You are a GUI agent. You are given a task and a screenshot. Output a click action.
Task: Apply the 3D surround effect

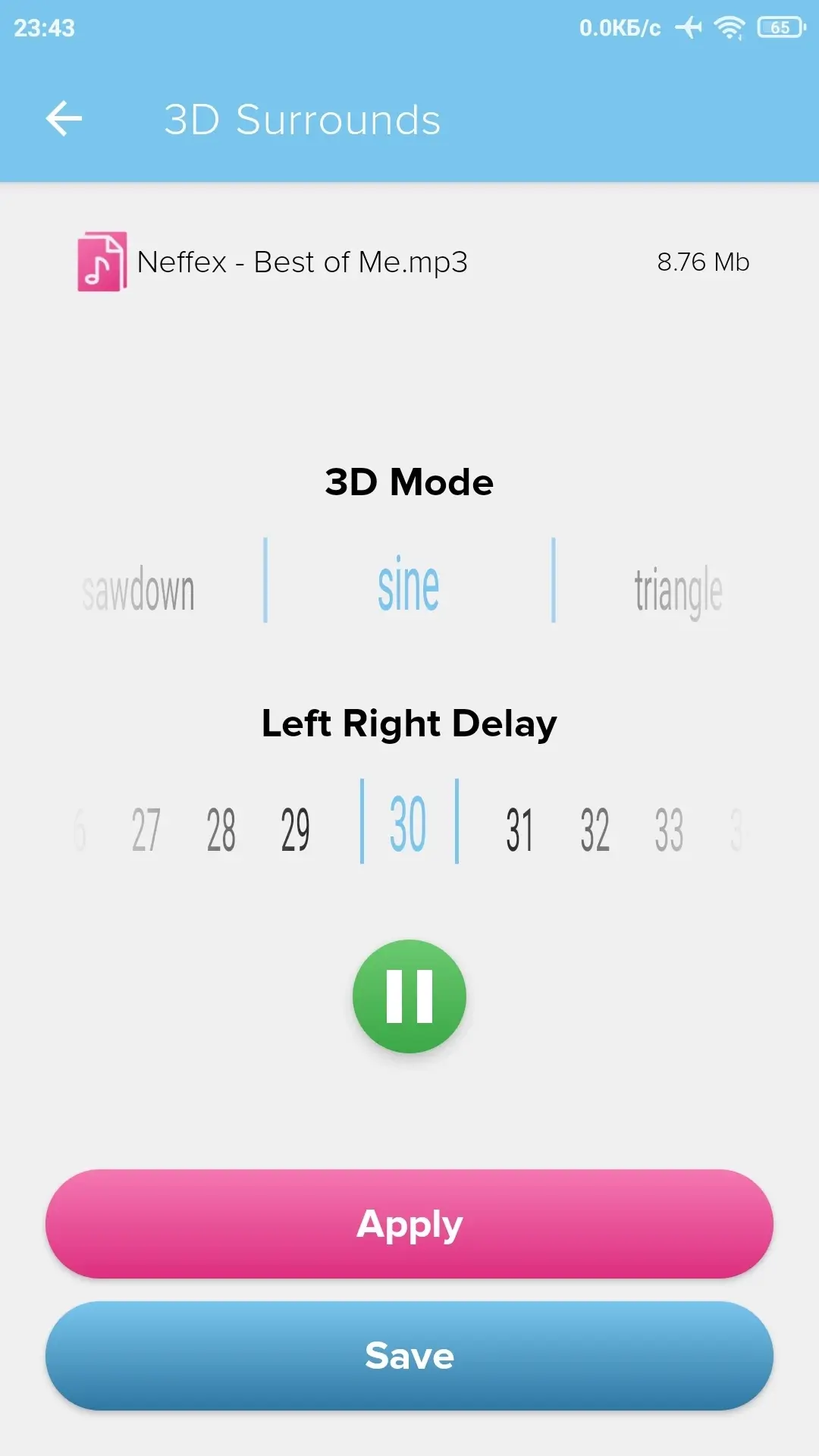409,1224
